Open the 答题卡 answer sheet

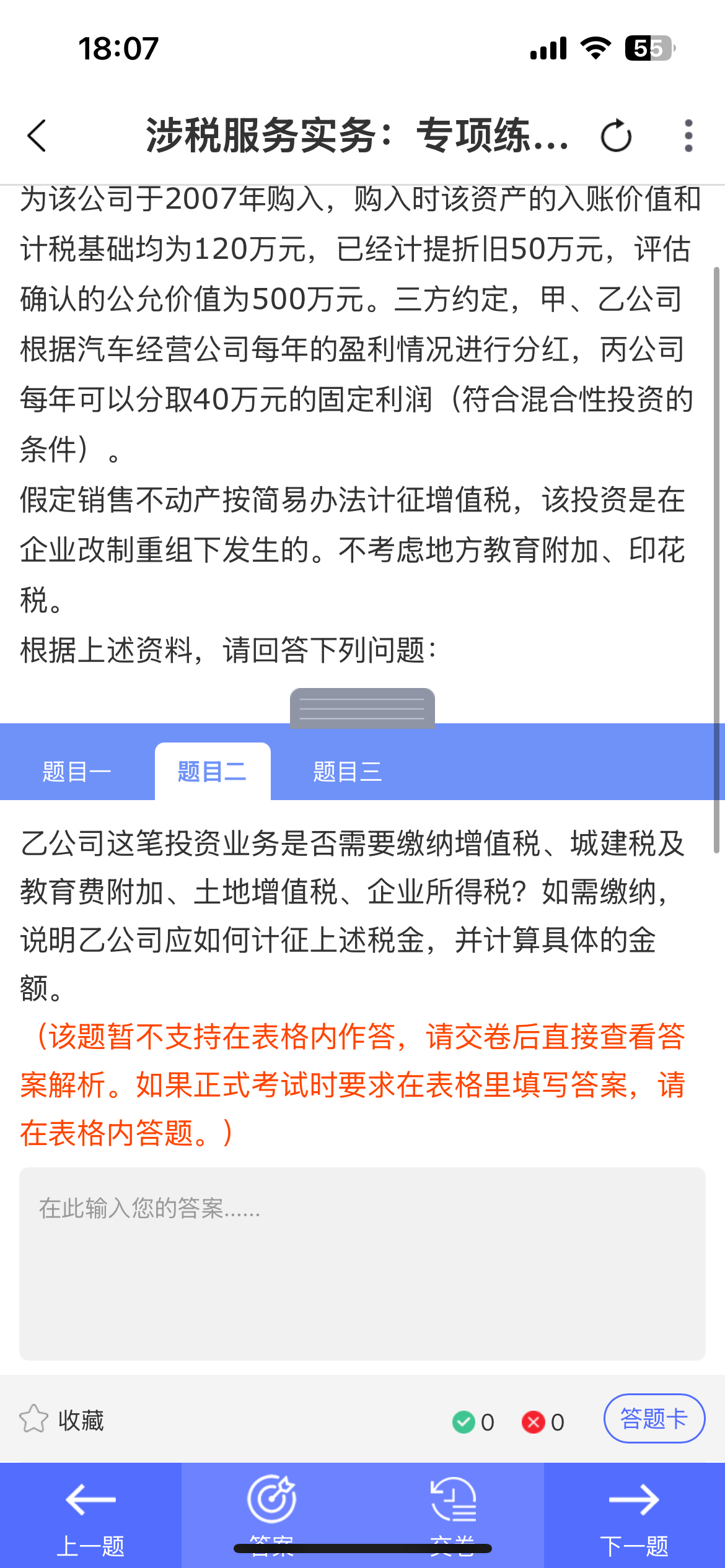(x=654, y=1419)
